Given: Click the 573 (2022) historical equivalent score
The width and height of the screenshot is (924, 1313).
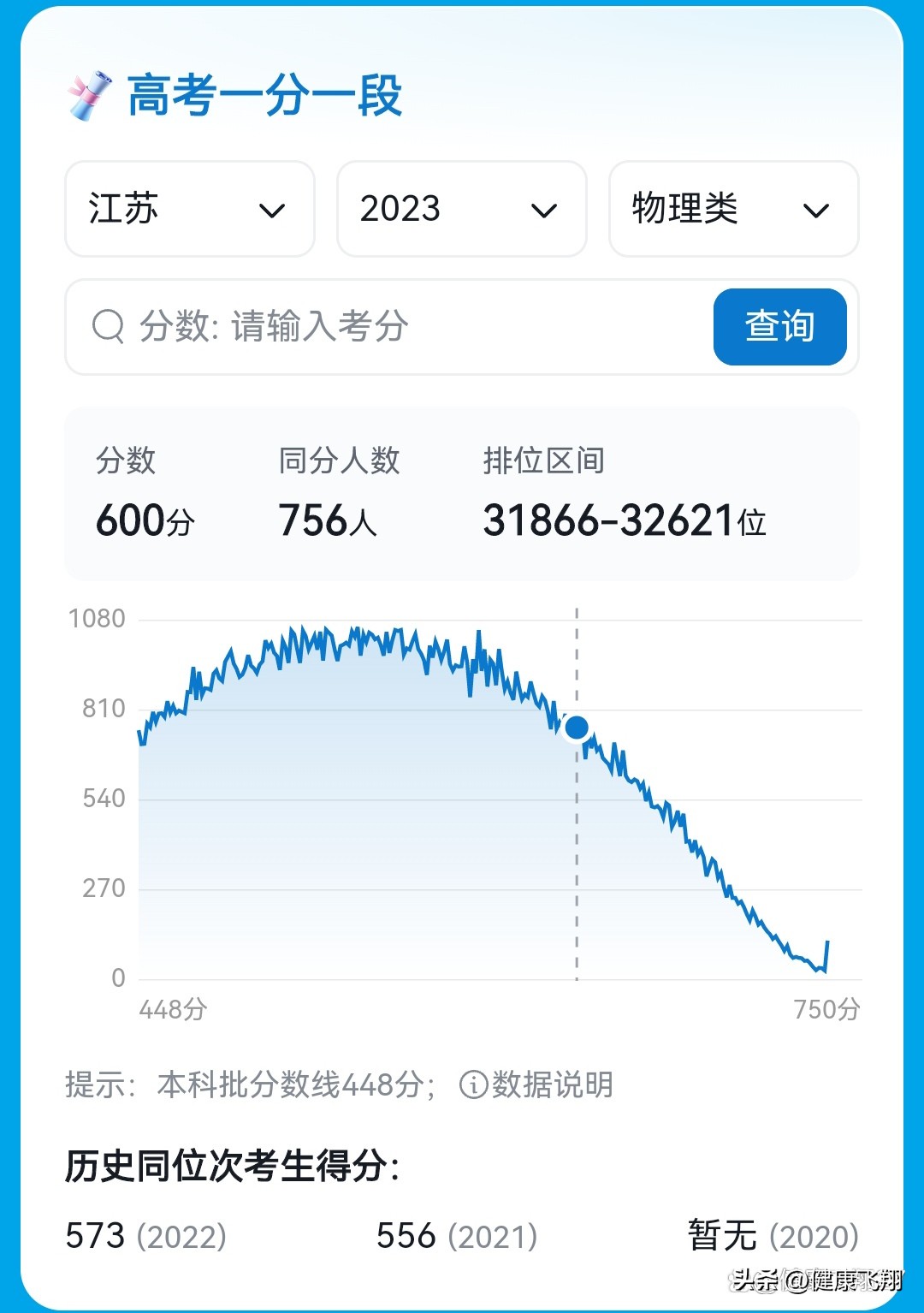Looking at the screenshot, I should [144, 1236].
